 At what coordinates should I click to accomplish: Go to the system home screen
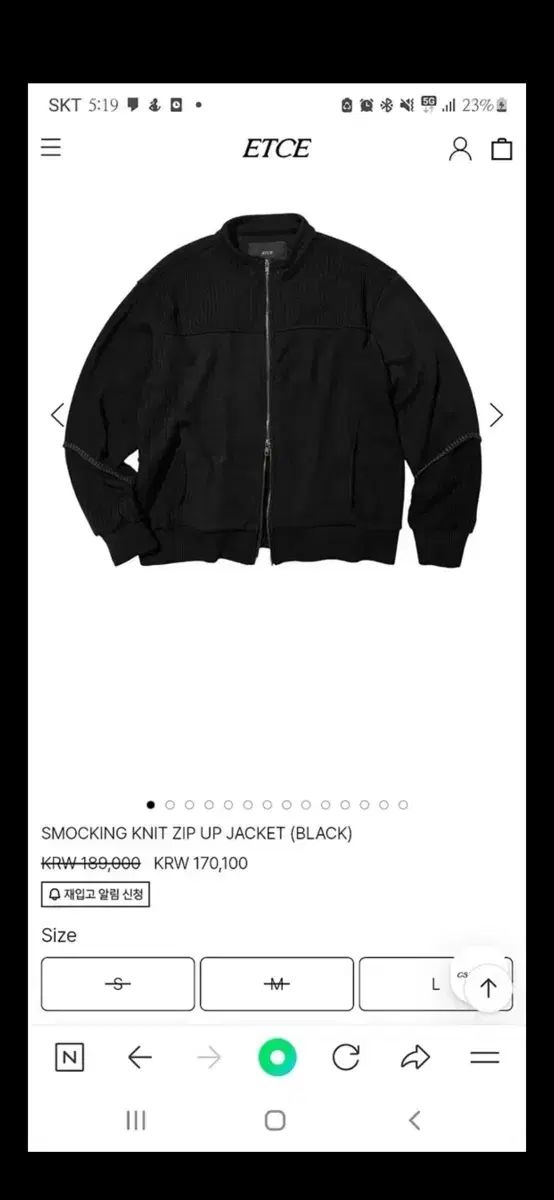coord(276,1121)
